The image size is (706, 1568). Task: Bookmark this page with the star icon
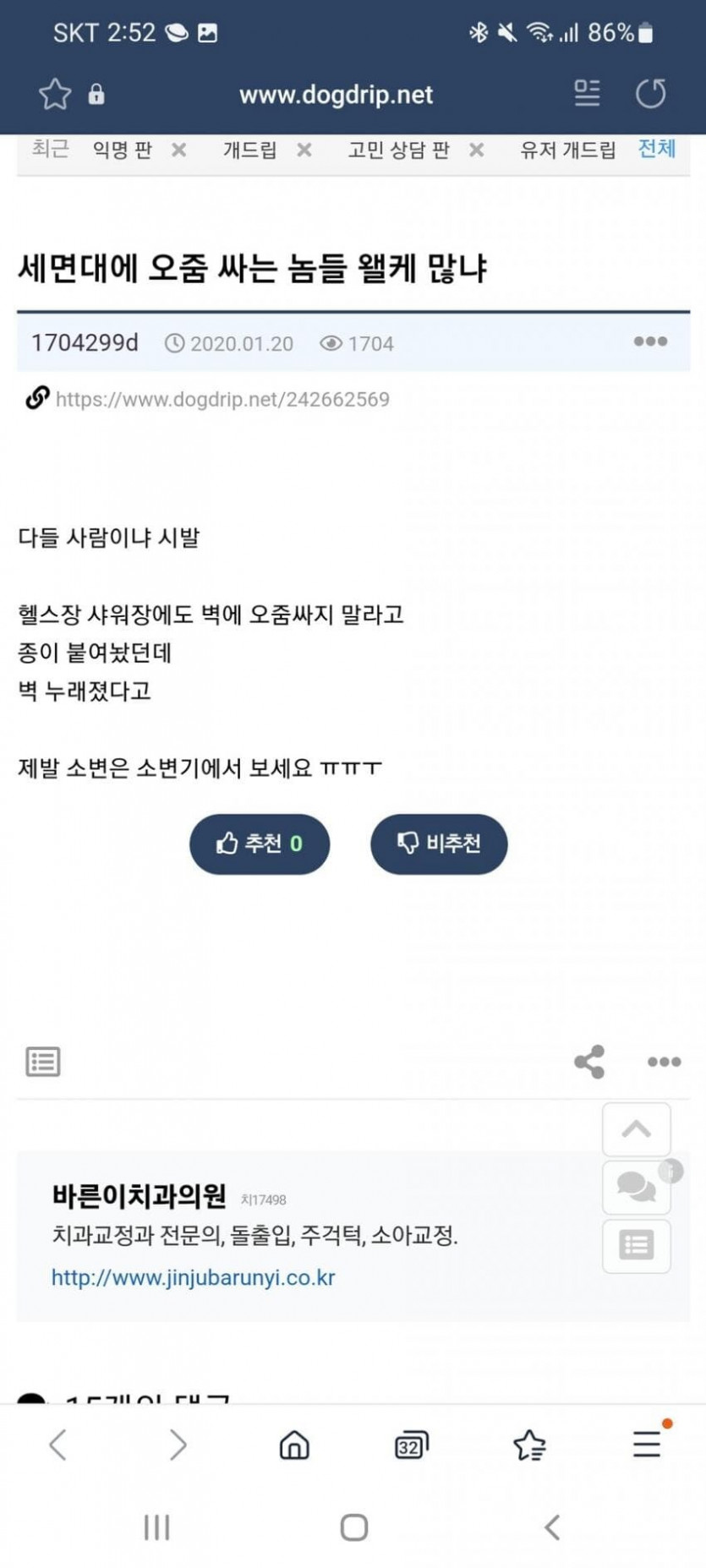pos(55,94)
